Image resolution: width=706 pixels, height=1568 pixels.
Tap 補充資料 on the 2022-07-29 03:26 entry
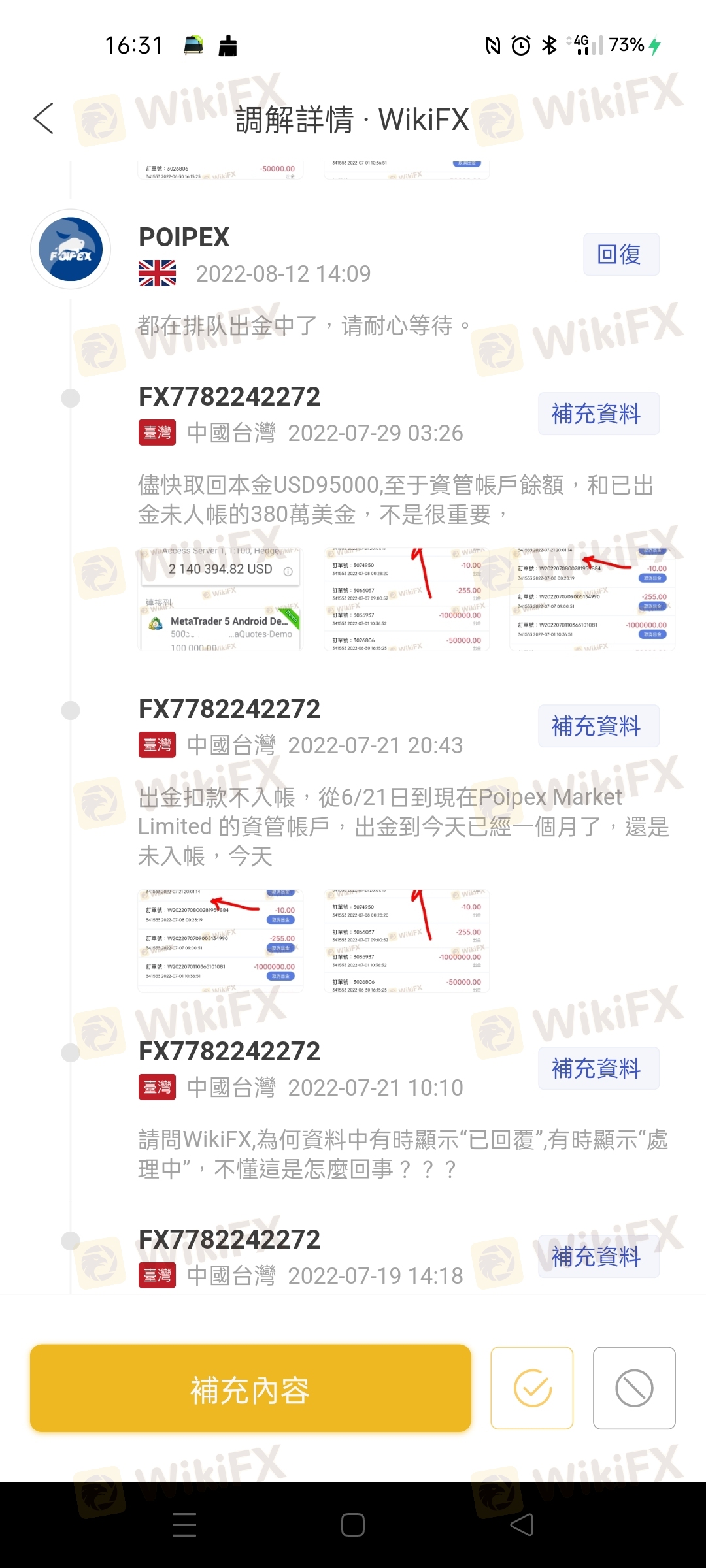(x=599, y=414)
